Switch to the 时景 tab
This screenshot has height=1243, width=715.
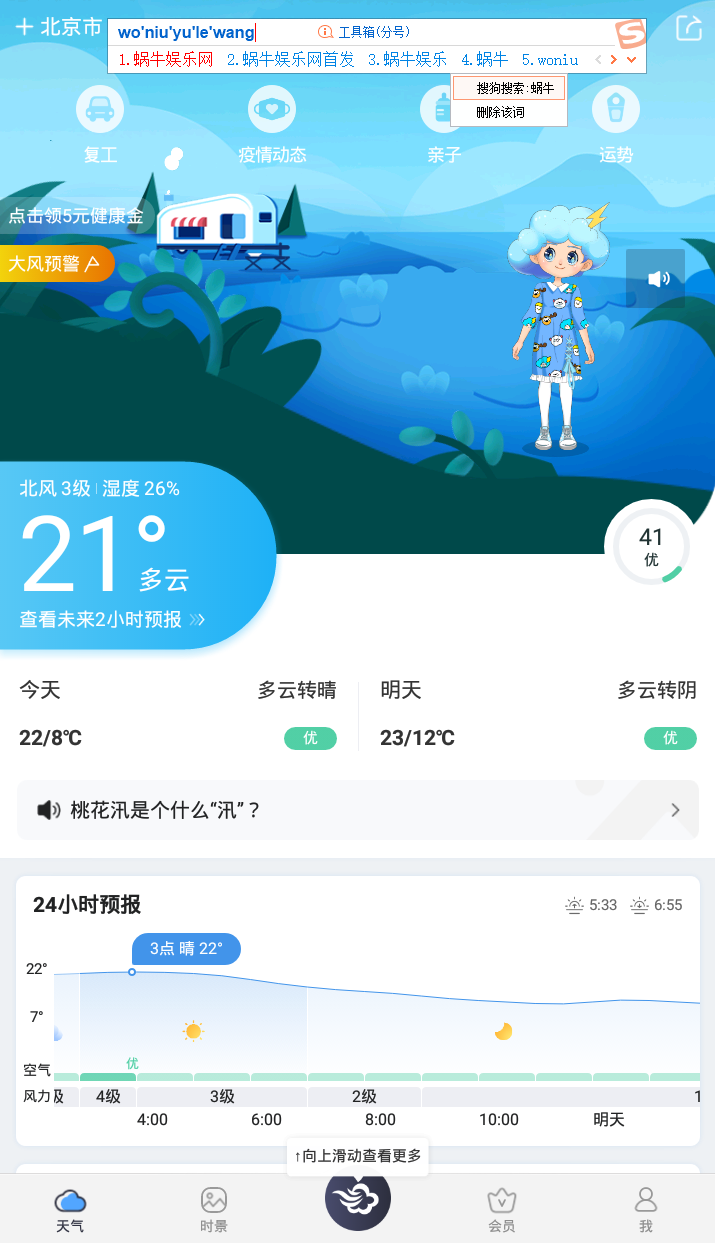point(213,1209)
